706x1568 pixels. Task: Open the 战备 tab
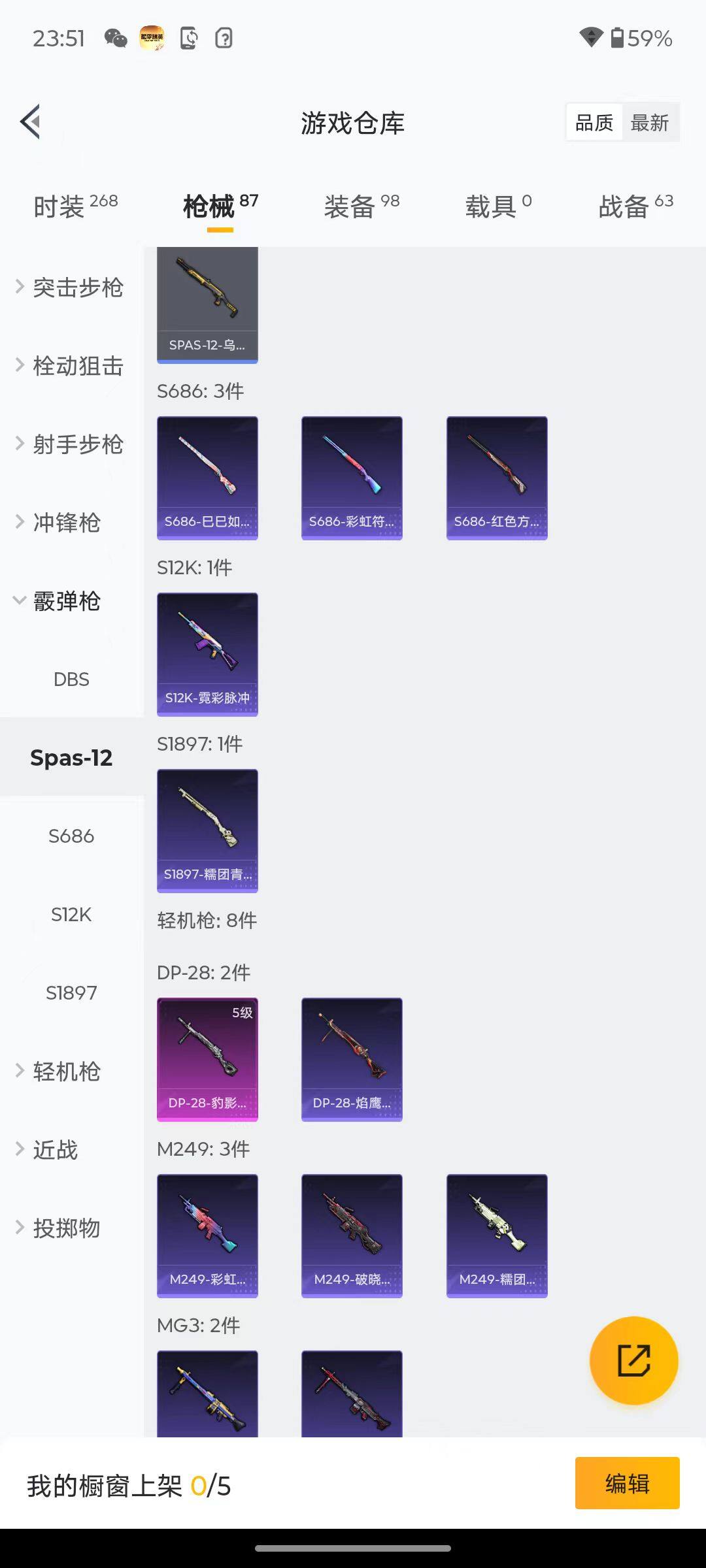coord(635,206)
